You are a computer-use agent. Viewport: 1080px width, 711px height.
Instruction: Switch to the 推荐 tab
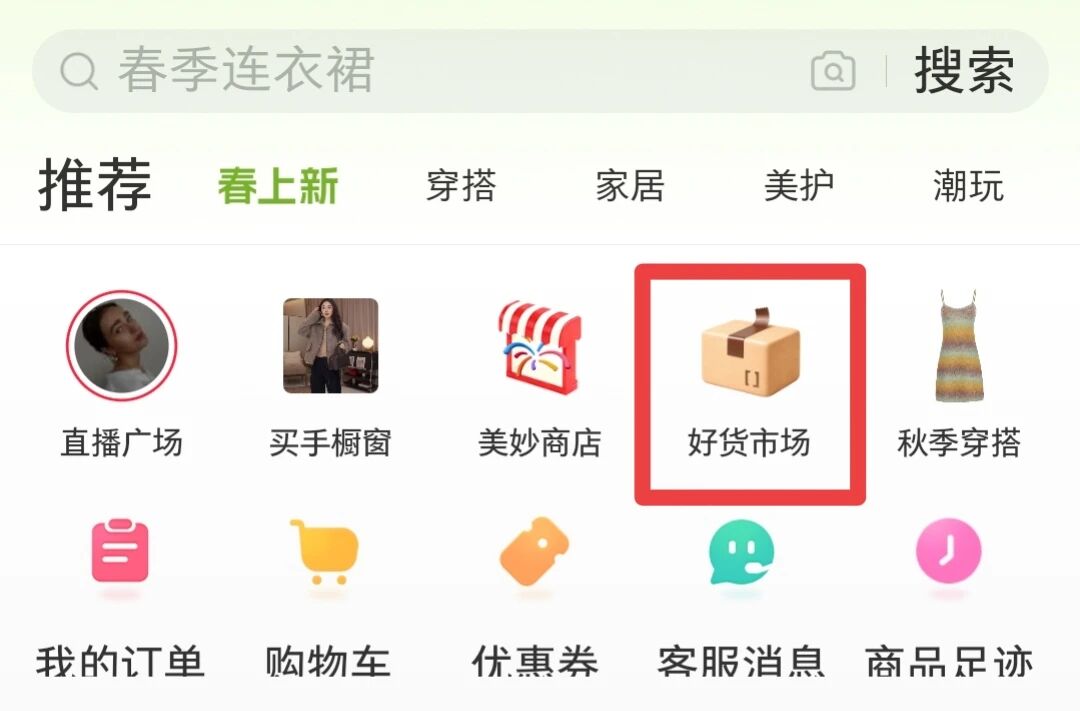95,186
